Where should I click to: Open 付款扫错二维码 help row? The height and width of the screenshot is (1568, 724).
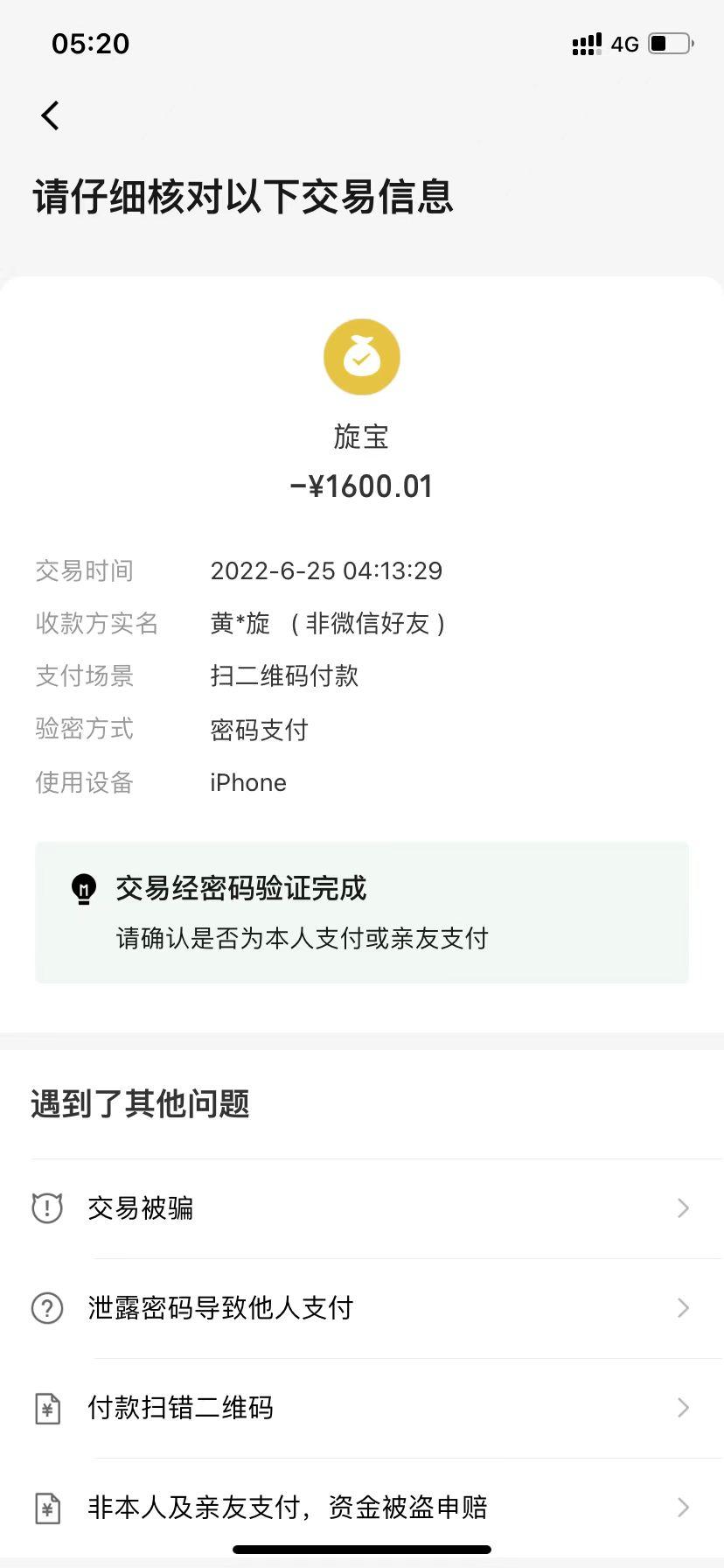362,1408
